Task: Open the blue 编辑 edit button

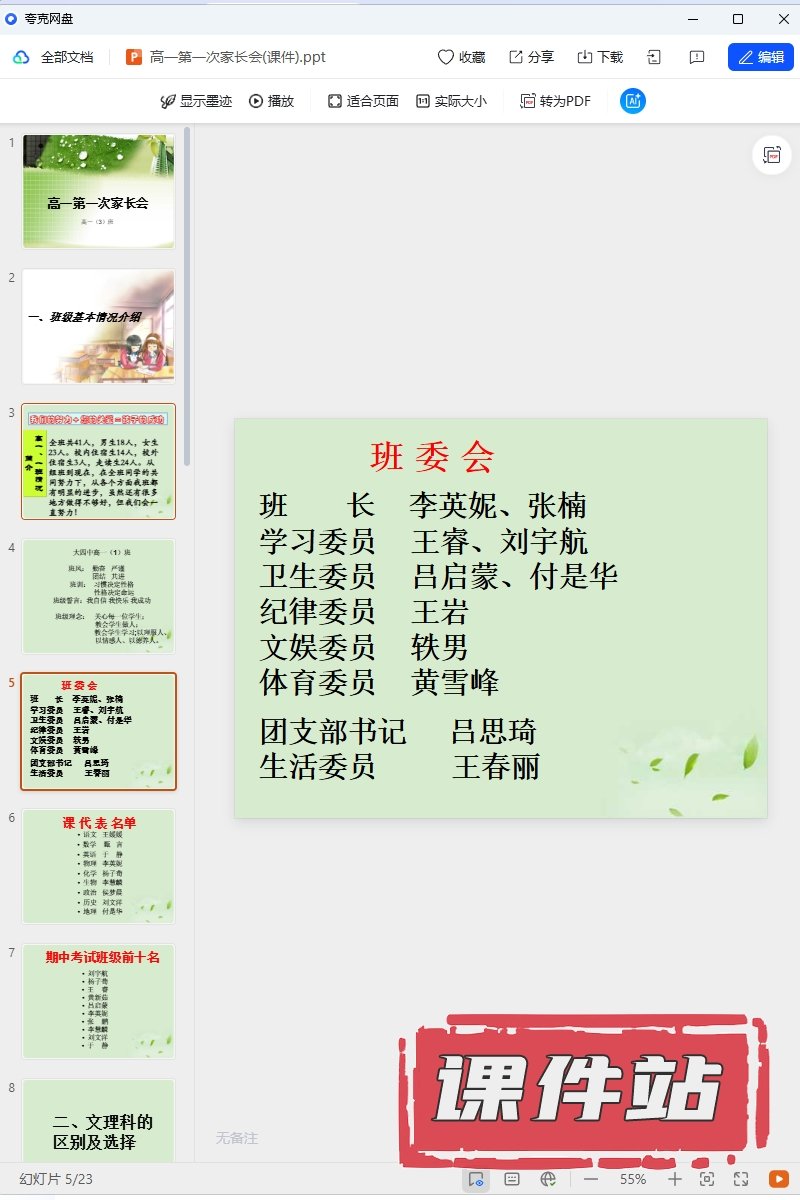Action: 760,57
